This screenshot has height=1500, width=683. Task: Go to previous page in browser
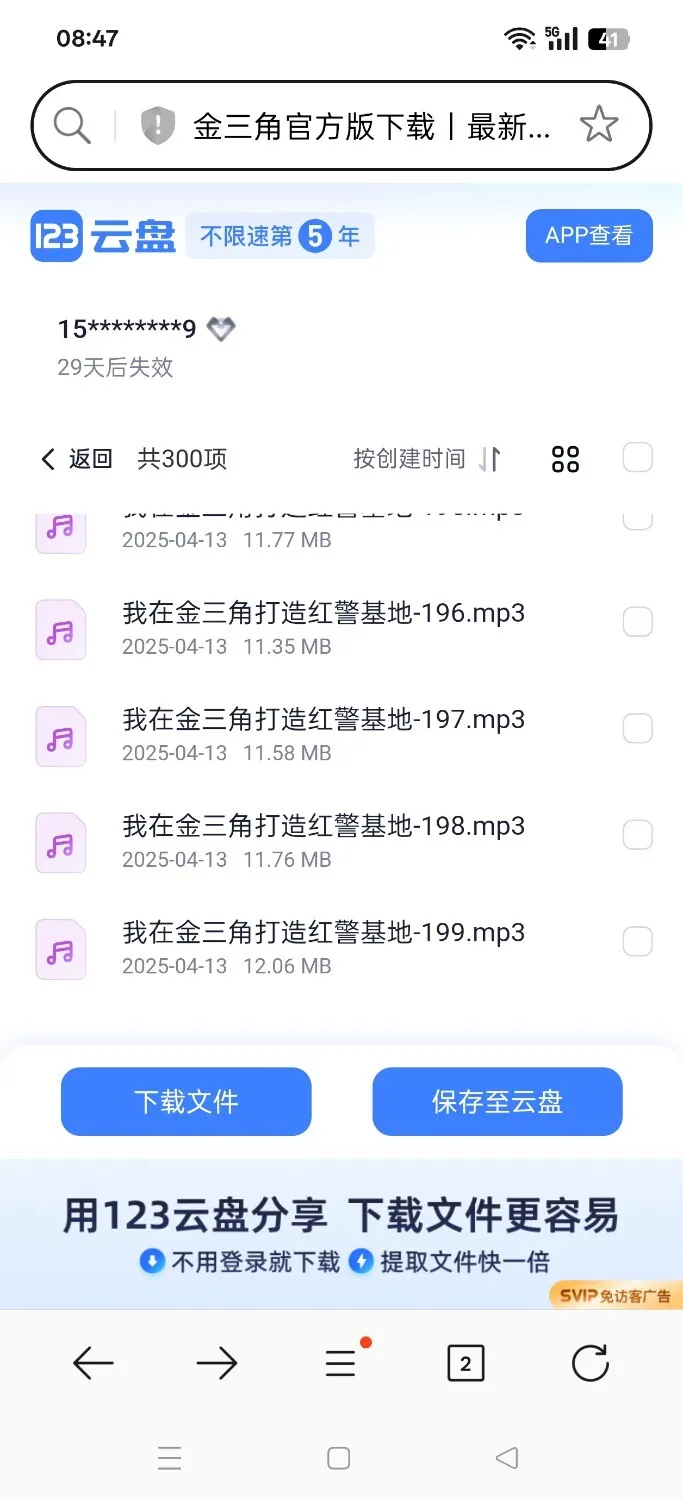pyautogui.click(x=93, y=1363)
